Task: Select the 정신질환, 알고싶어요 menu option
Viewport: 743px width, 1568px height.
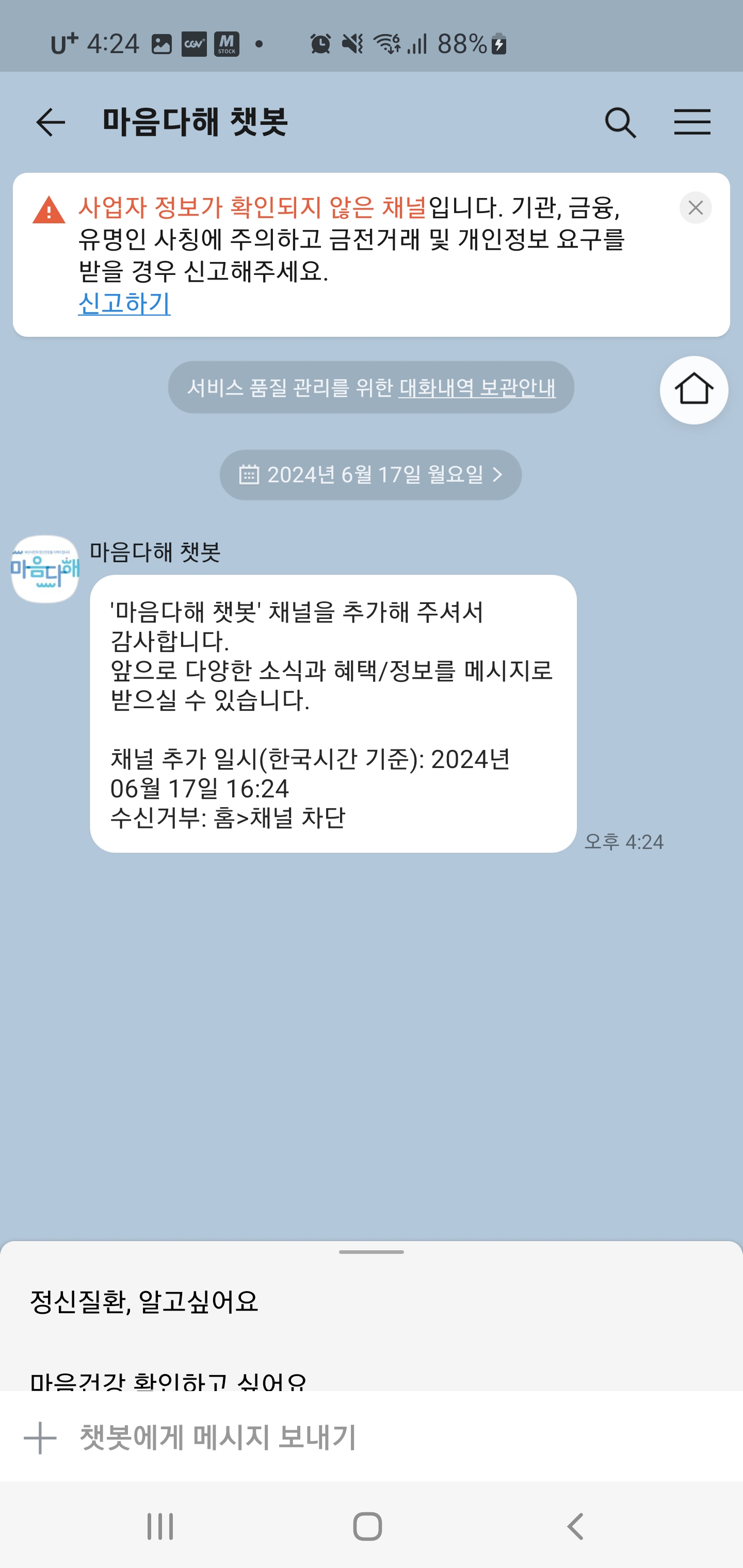Action: tap(144, 1302)
